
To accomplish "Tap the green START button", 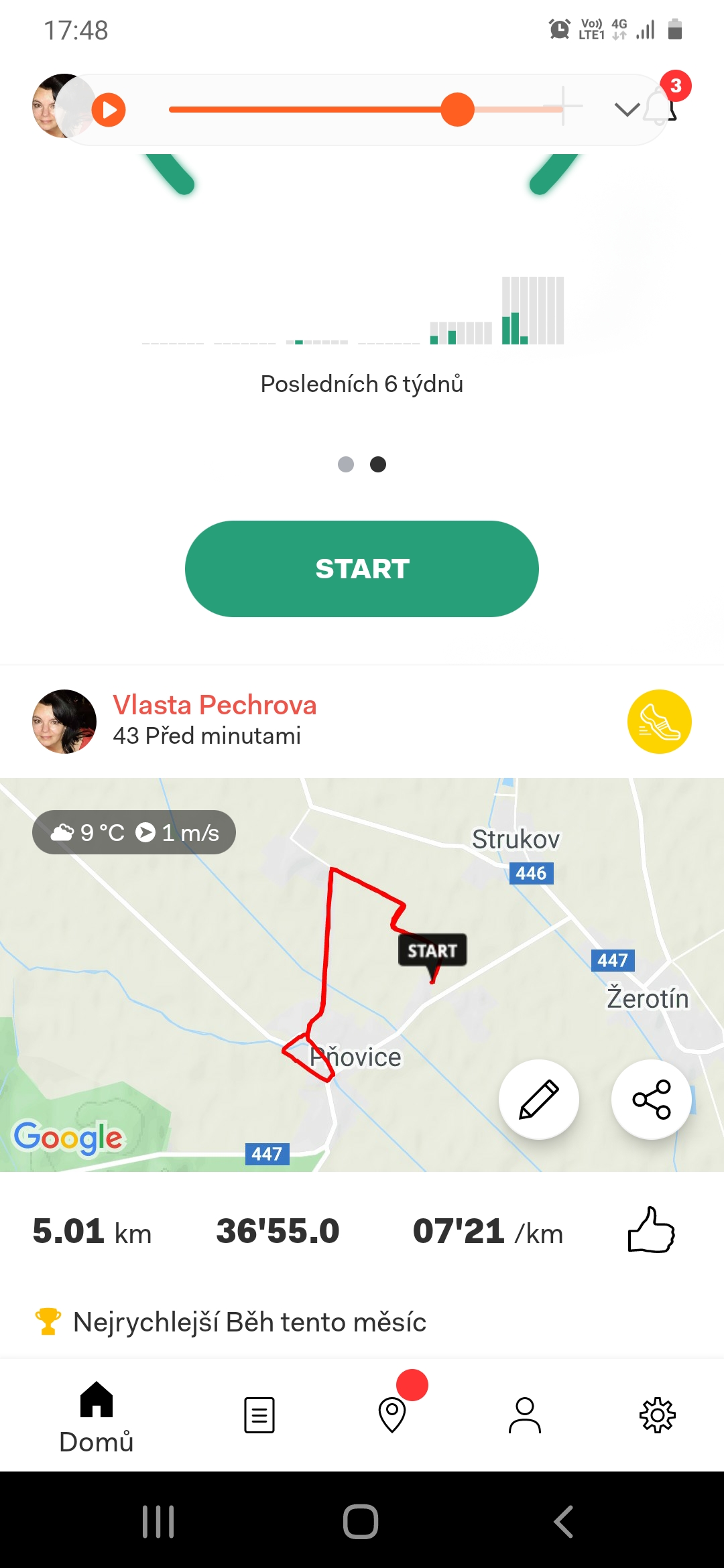I will coord(362,569).
